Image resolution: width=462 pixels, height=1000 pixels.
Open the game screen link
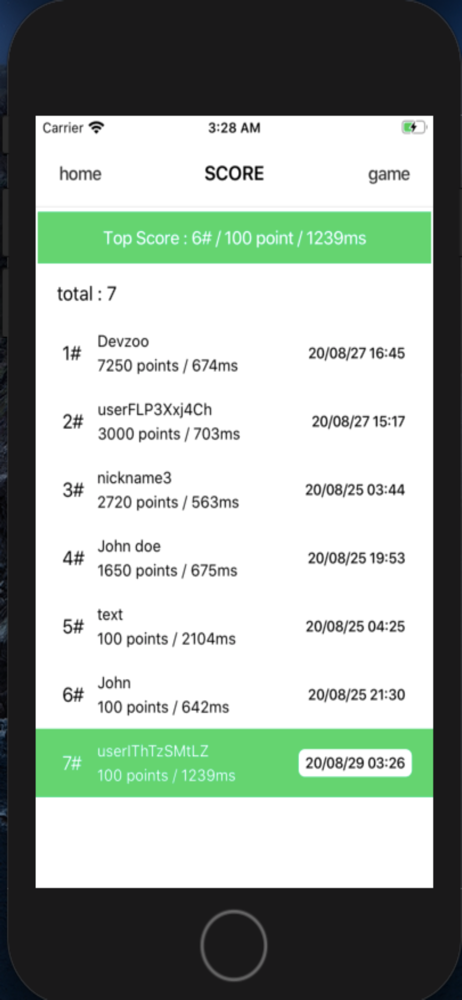click(389, 174)
